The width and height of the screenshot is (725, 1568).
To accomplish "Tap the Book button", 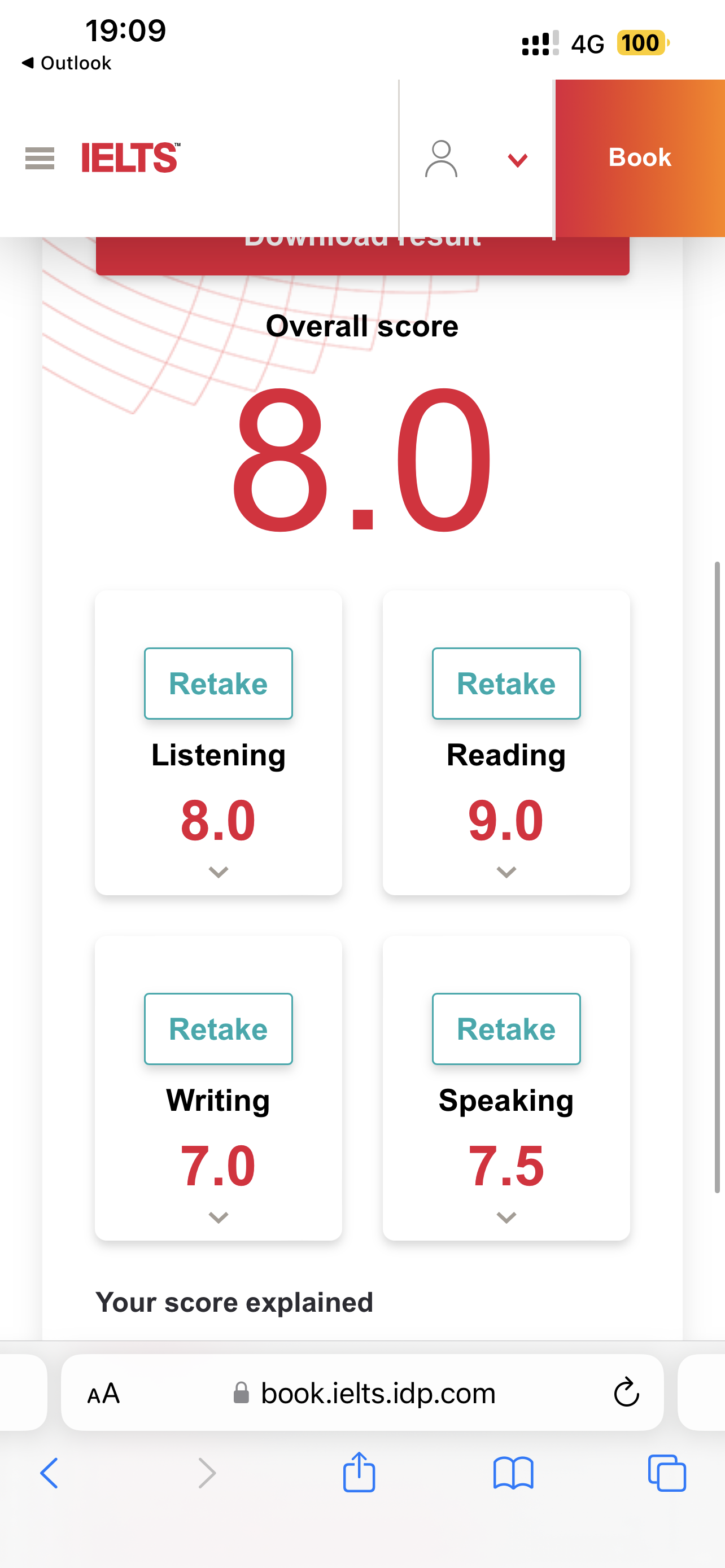I will click(640, 157).
